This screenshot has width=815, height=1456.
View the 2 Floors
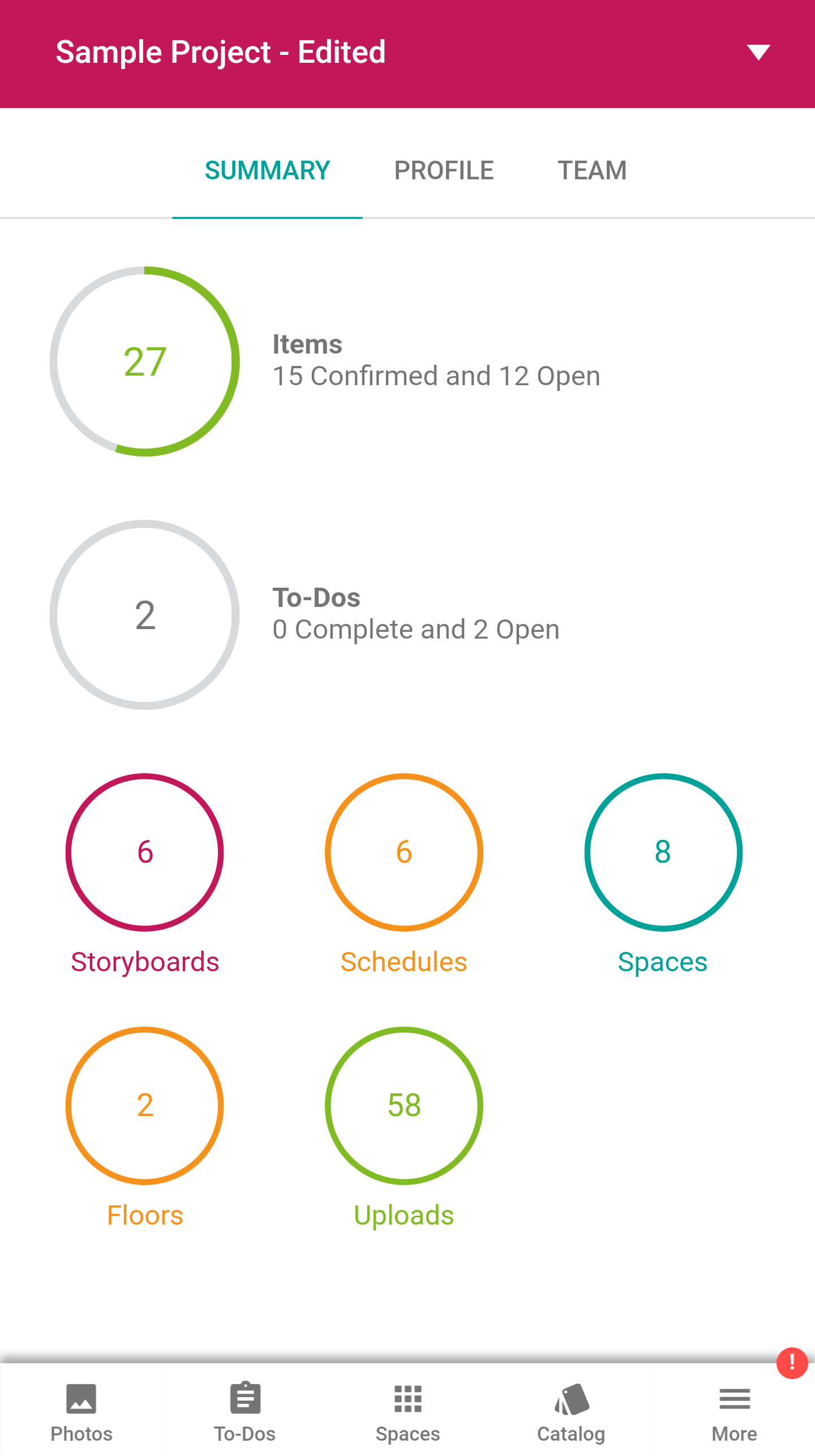pyautogui.click(x=145, y=1106)
